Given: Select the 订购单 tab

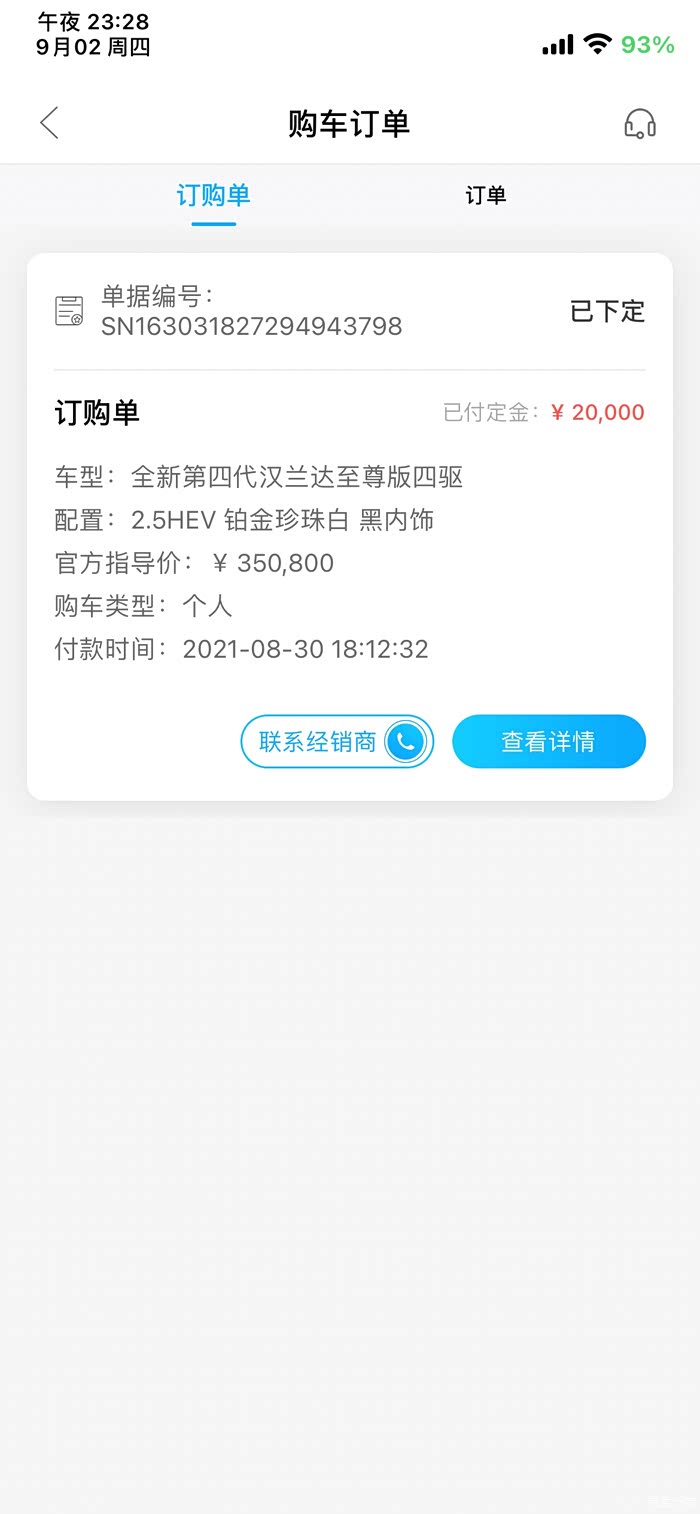Looking at the screenshot, I should click(213, 195).
